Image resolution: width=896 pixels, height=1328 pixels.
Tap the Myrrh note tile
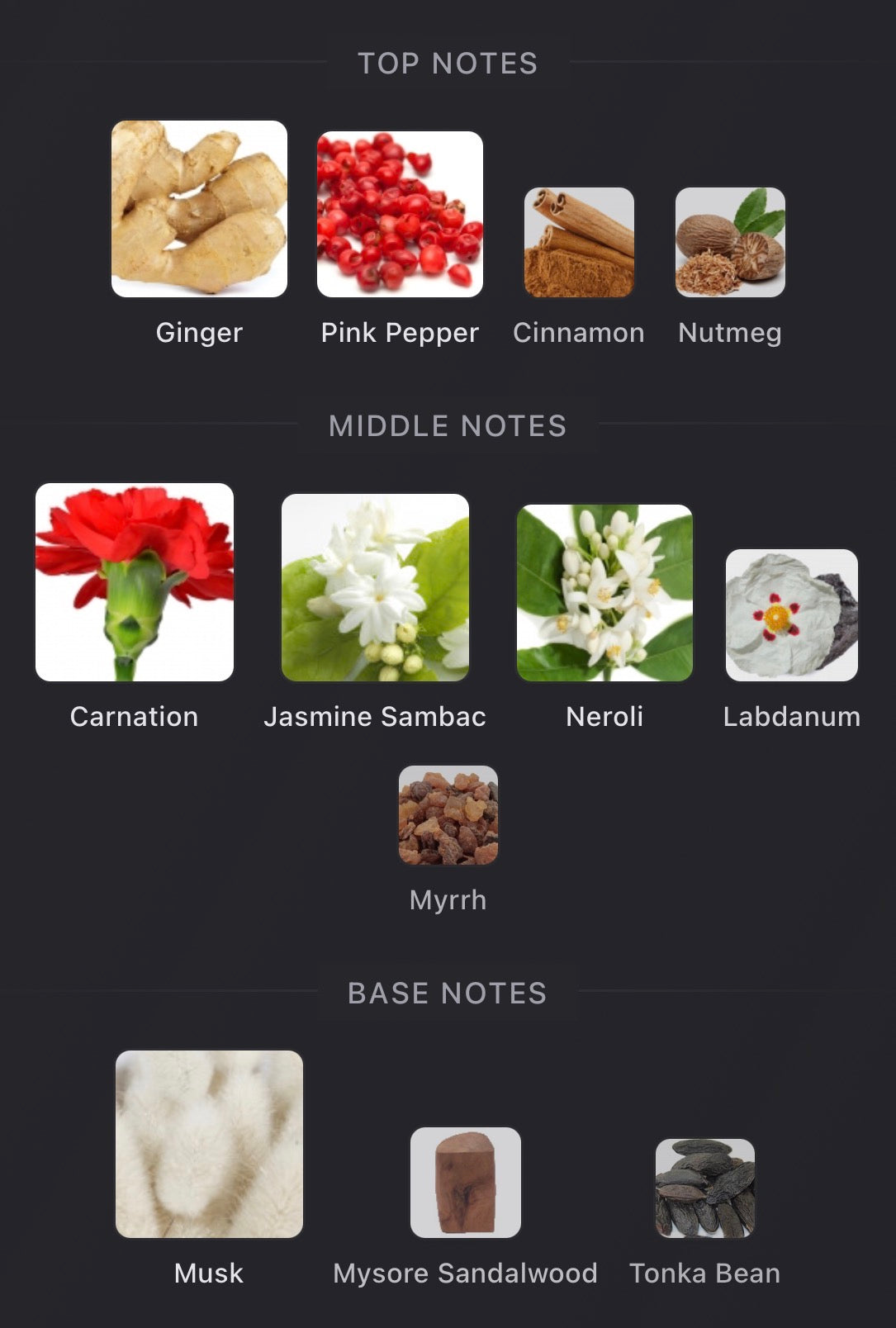pyautogui.click(x=448, y=815)
